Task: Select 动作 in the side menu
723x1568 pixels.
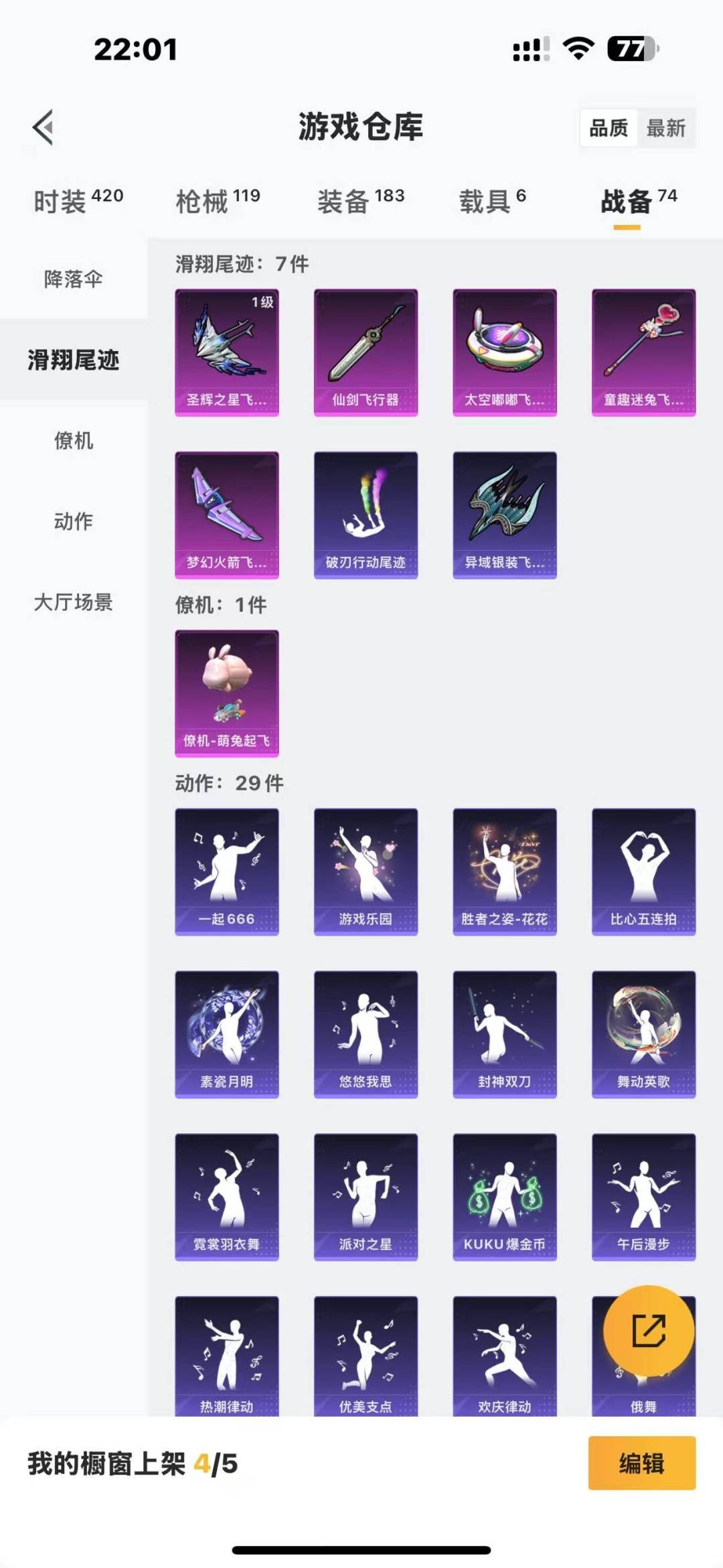Action: [x=74, y=521]
